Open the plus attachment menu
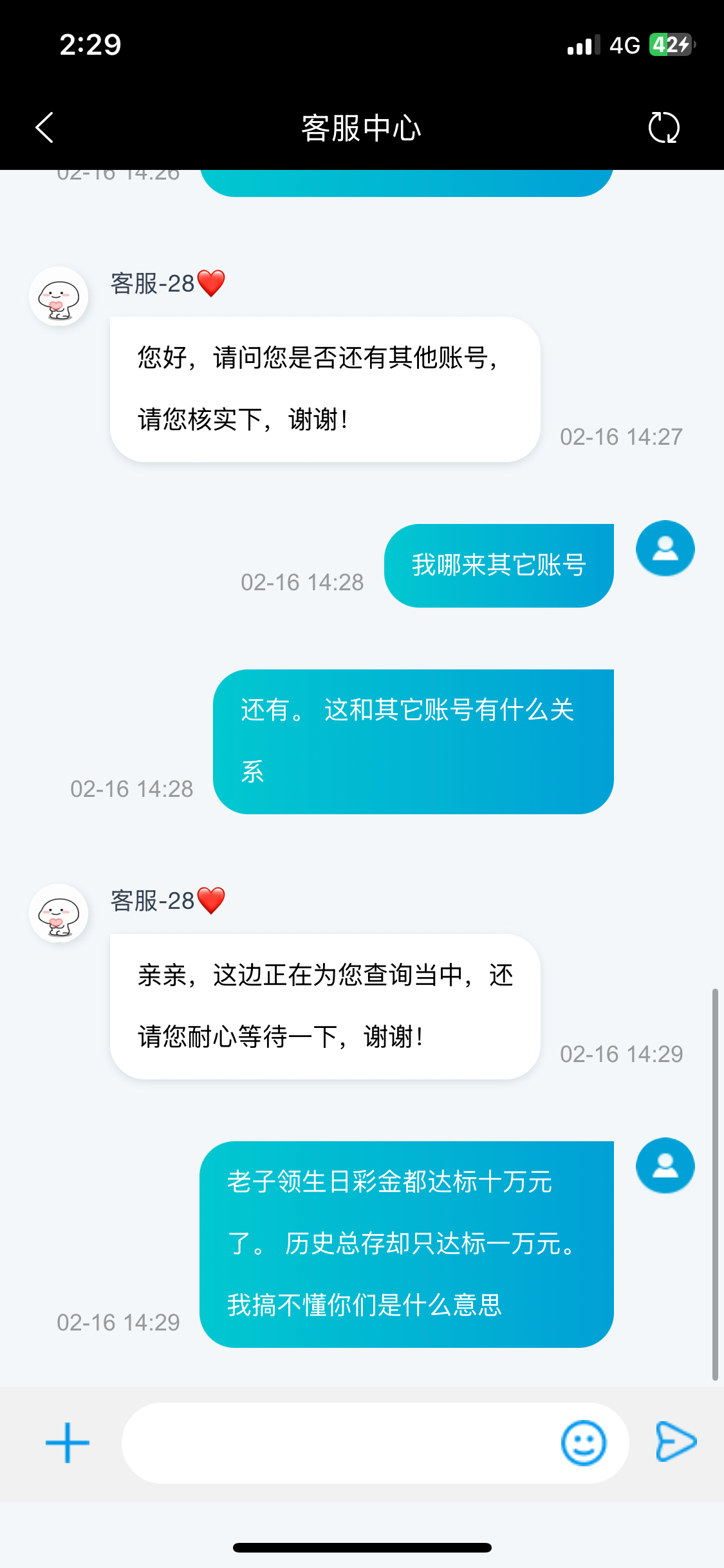 pyautogui.click(x=68, y=1442)
